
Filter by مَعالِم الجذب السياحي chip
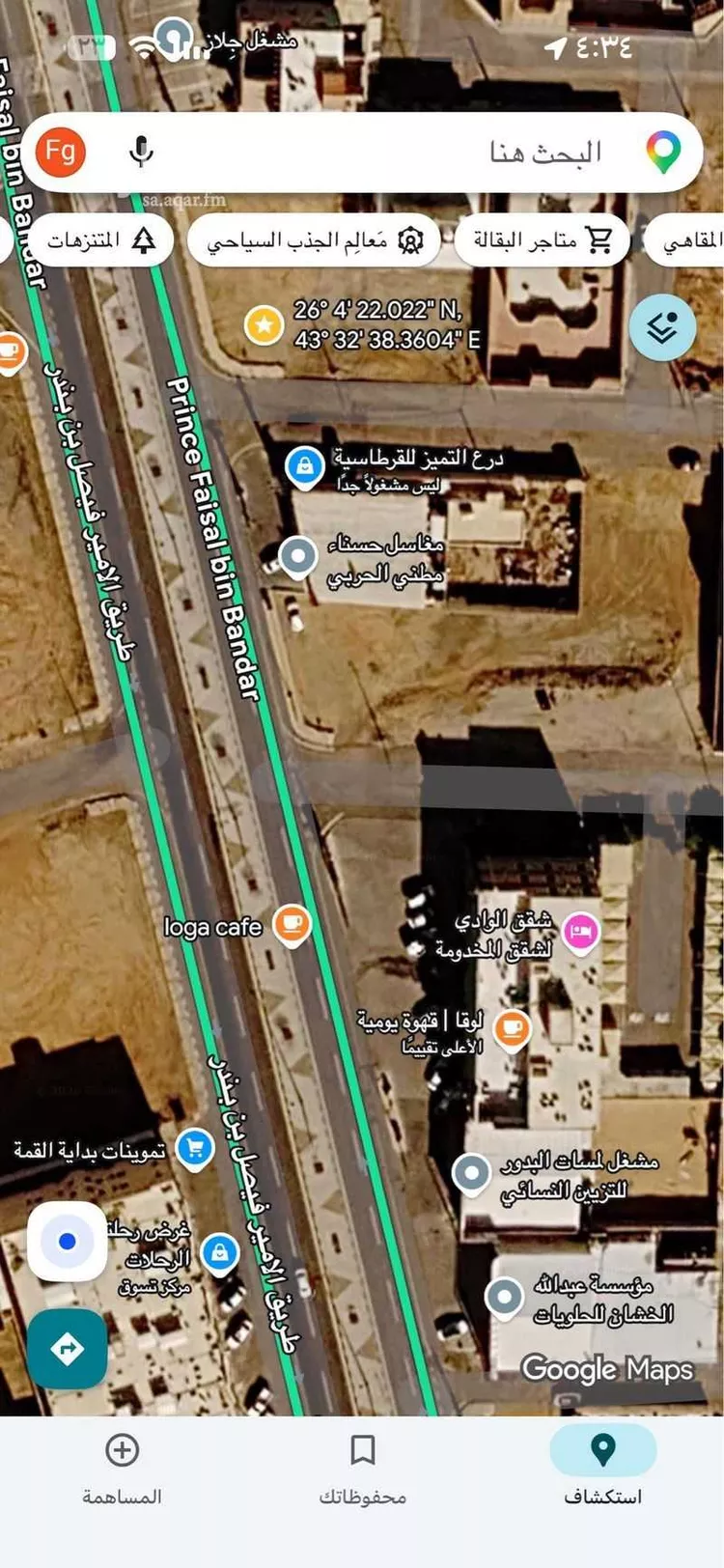[x=314, y=239]
